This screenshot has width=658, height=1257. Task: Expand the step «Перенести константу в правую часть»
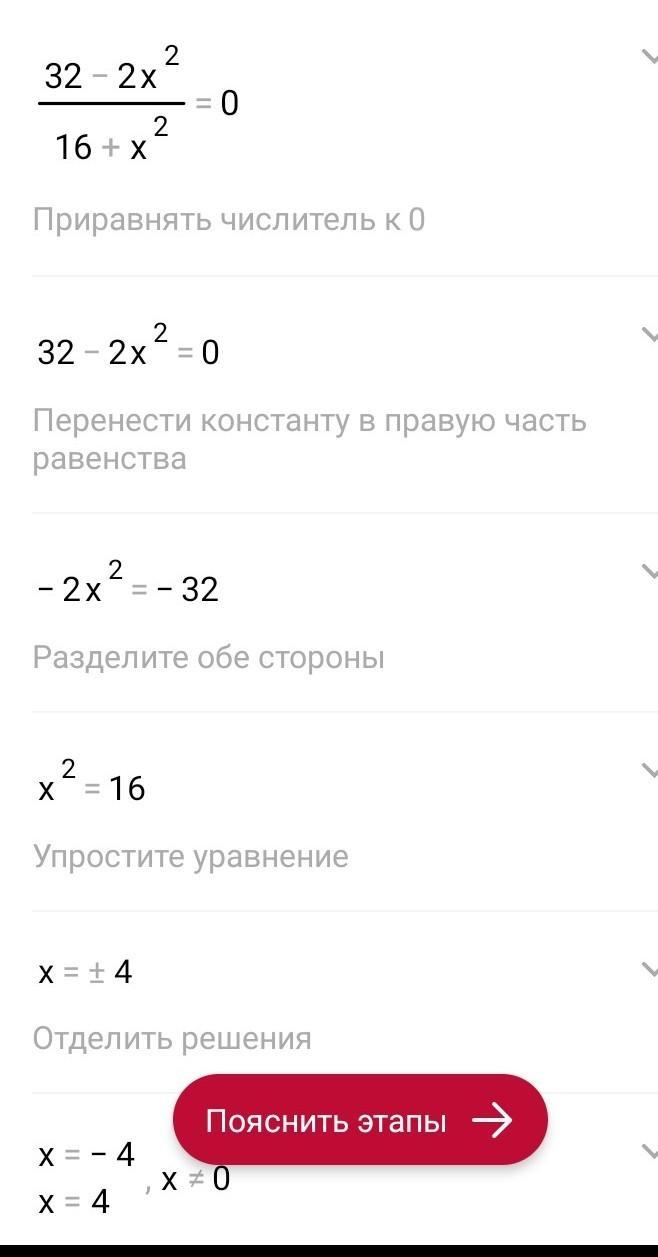648,334
